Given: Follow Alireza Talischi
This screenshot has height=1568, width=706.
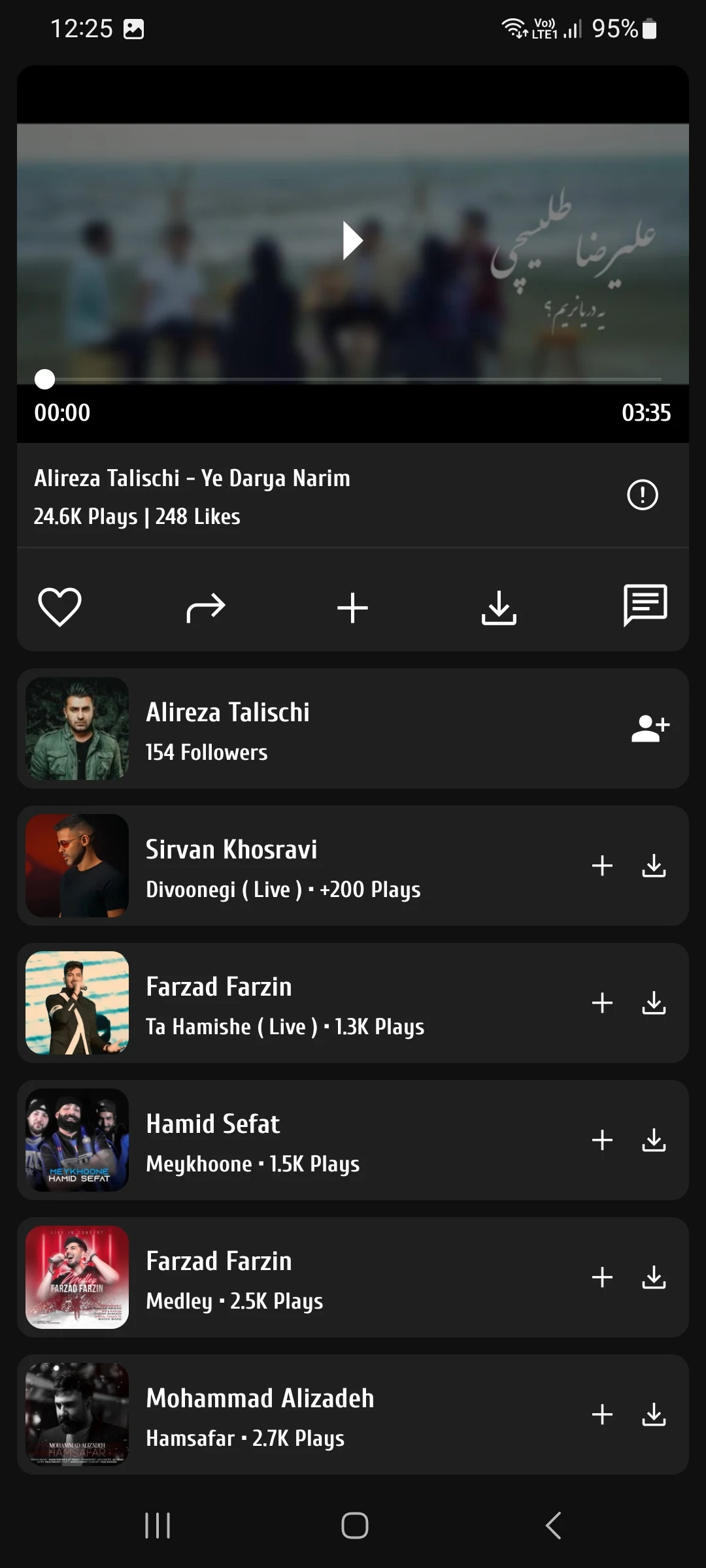Looking at the screenshot, I should click(650, 728).
